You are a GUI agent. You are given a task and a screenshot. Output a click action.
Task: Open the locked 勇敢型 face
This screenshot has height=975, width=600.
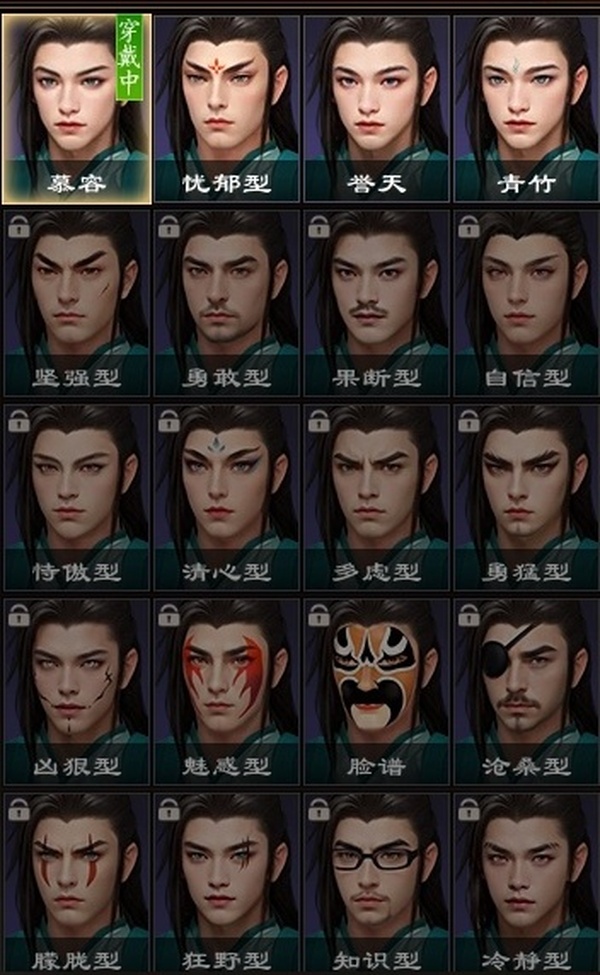coord(226,300)
